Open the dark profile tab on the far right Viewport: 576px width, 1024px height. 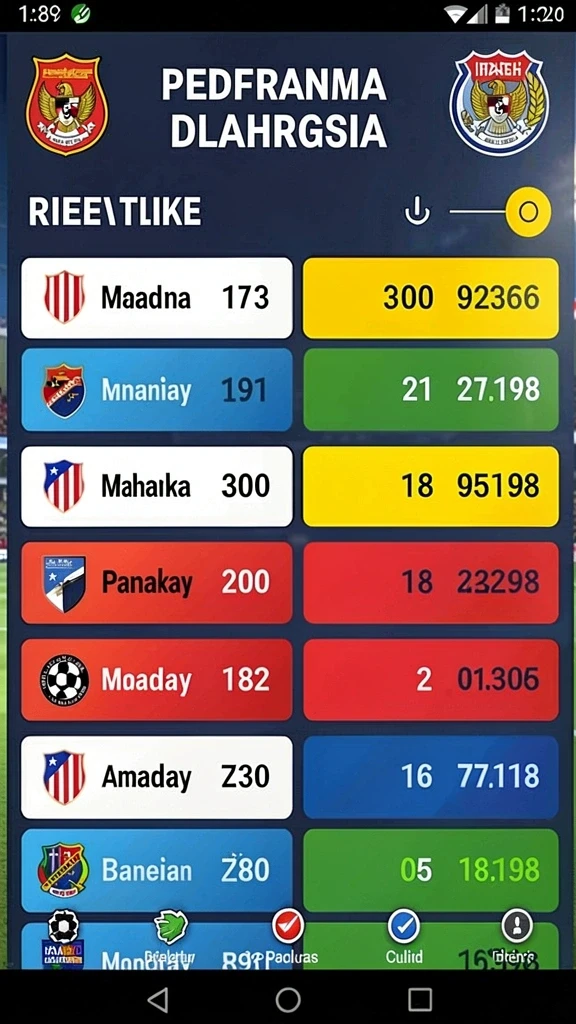pyautogui.click(x=517, y=938)
